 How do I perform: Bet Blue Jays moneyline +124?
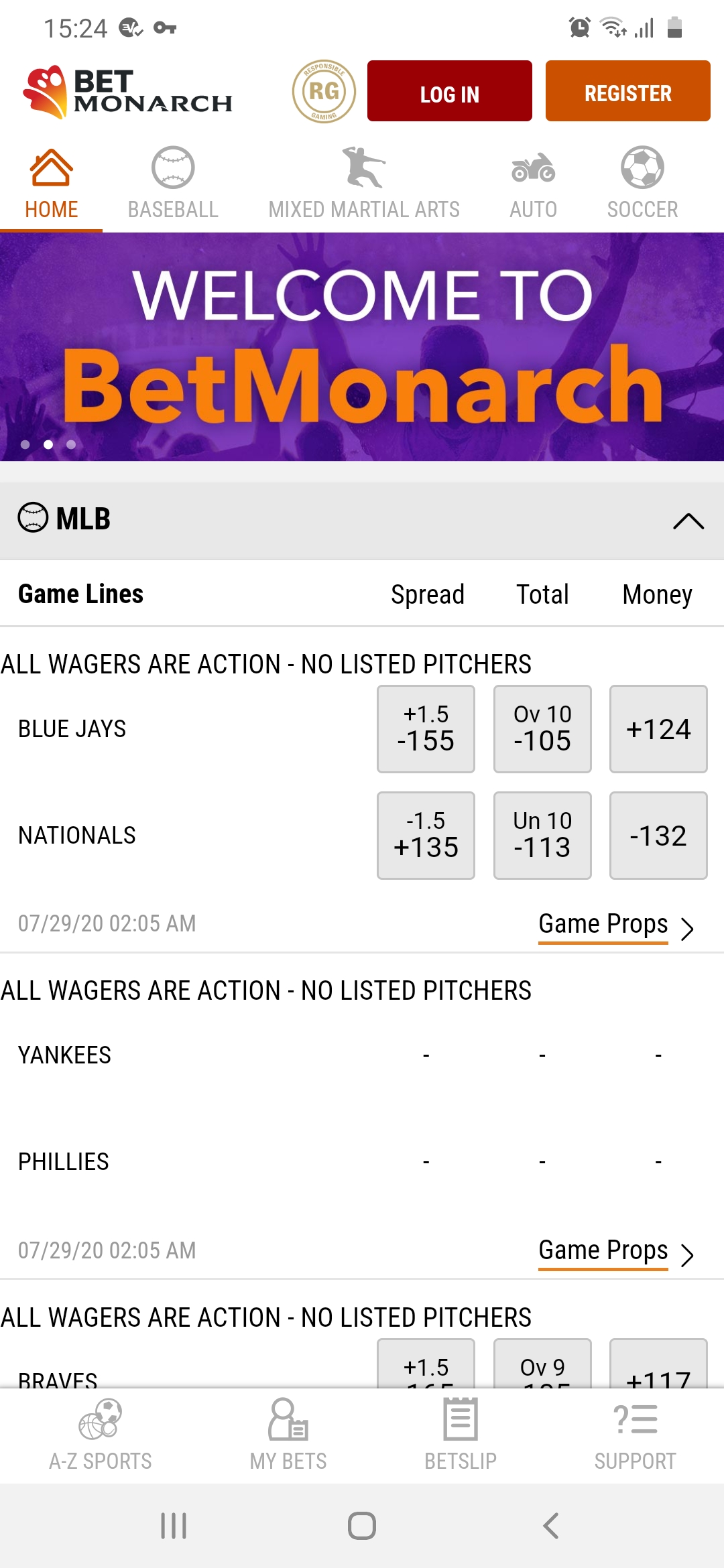click(x=658, y=728)
